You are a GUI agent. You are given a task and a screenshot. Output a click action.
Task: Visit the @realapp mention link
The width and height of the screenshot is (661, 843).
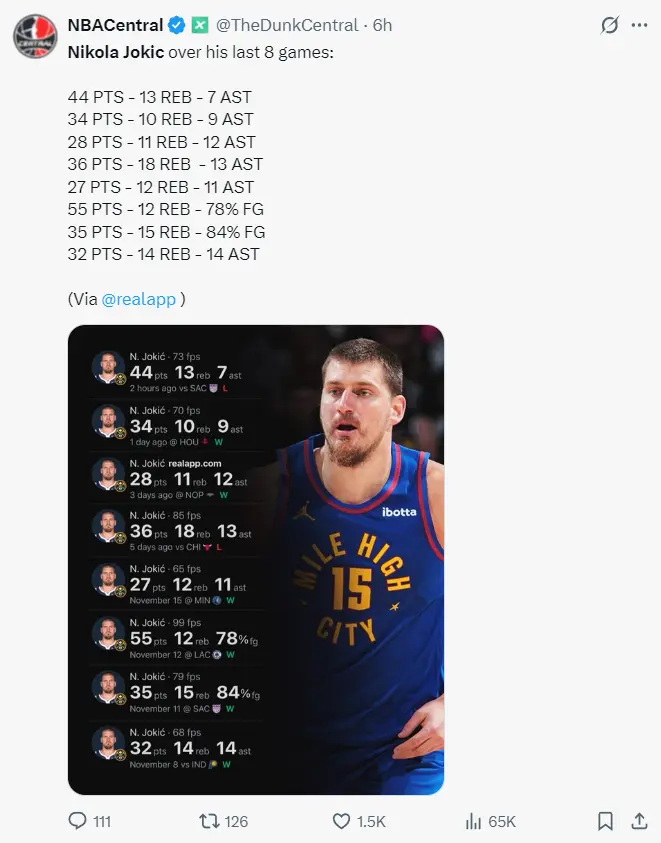pos(143,299)
